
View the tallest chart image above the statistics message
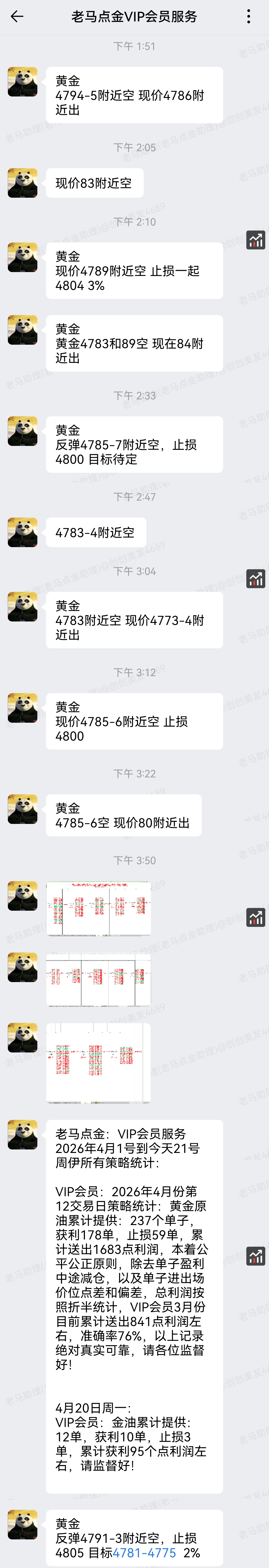click(x=98, y=1062)
